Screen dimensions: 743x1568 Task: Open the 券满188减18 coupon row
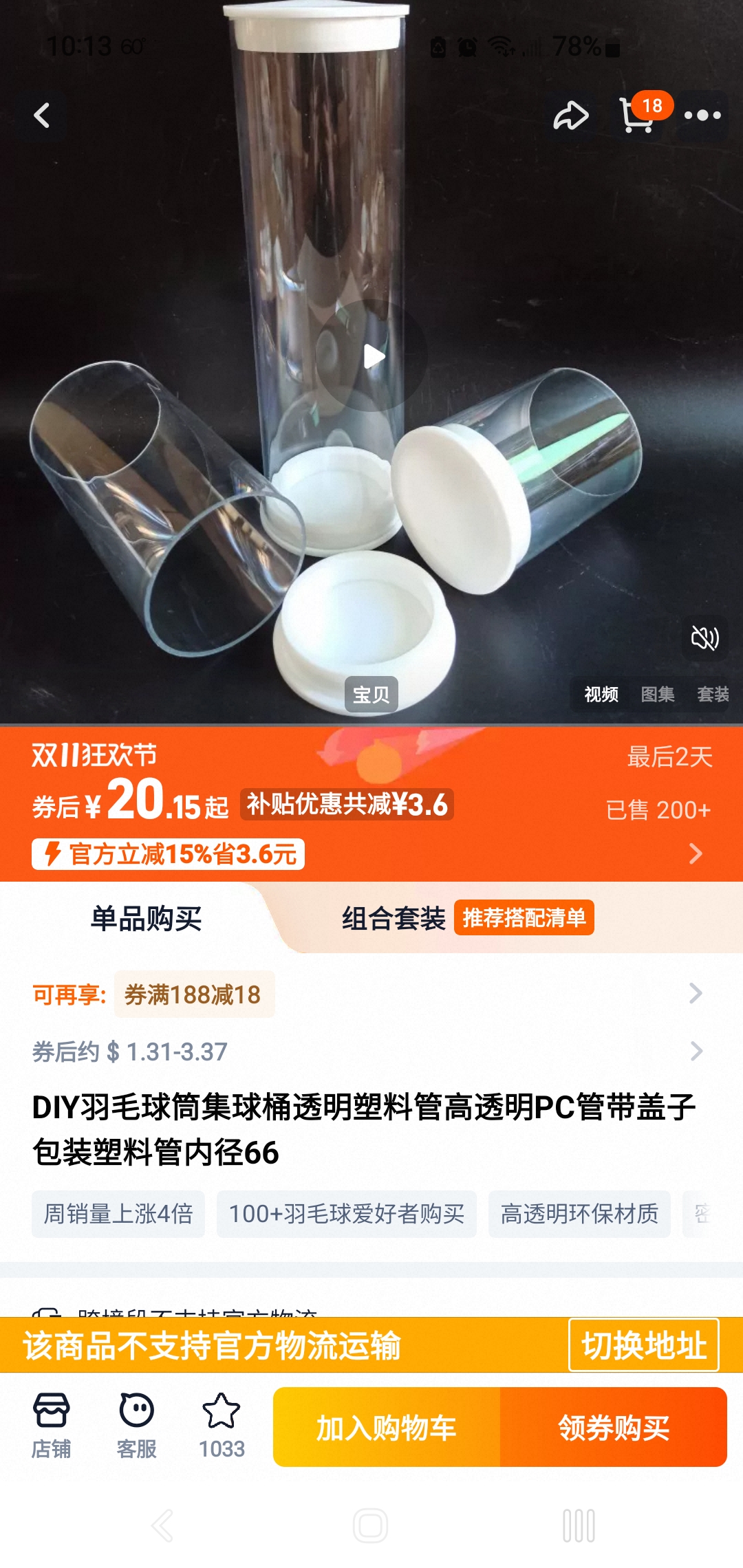point(194,994)
